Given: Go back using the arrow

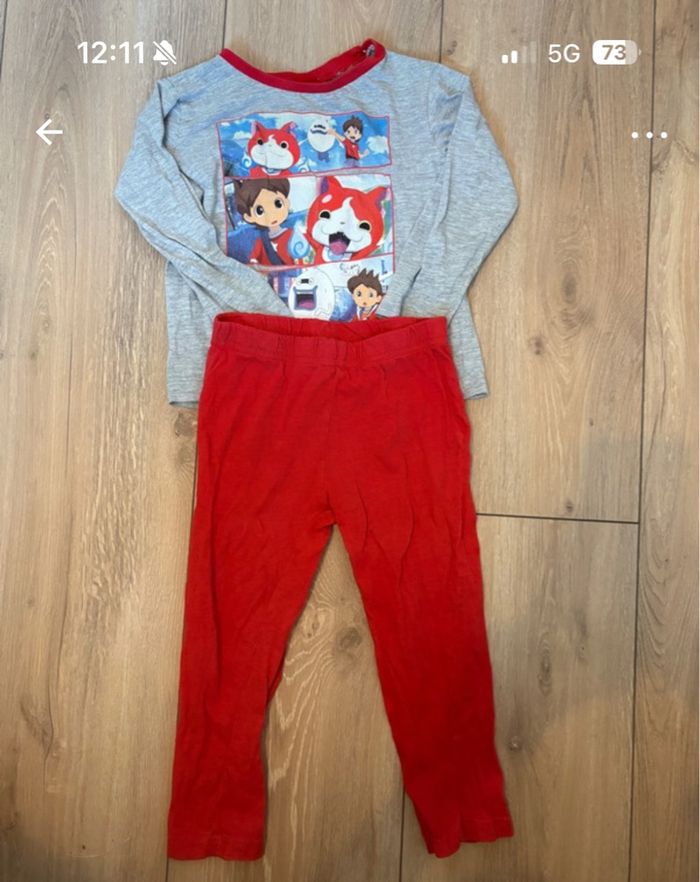Looking at the screenshot, I should coord(48,132).
